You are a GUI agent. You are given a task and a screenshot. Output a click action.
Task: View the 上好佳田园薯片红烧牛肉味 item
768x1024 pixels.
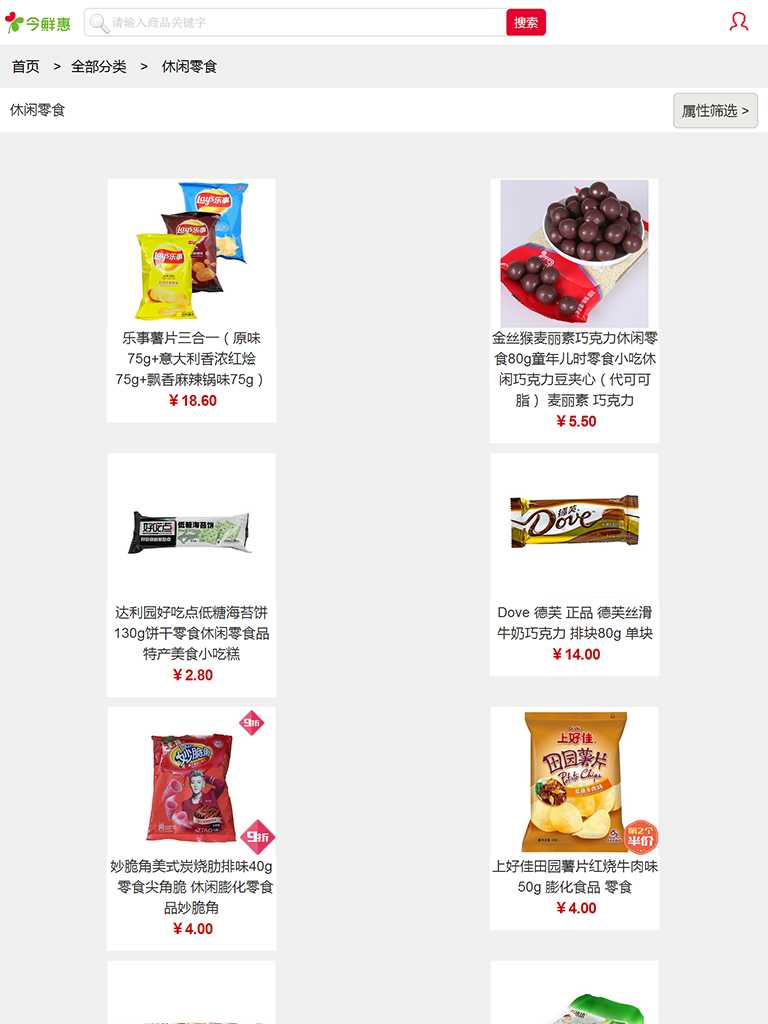(574, 818)
